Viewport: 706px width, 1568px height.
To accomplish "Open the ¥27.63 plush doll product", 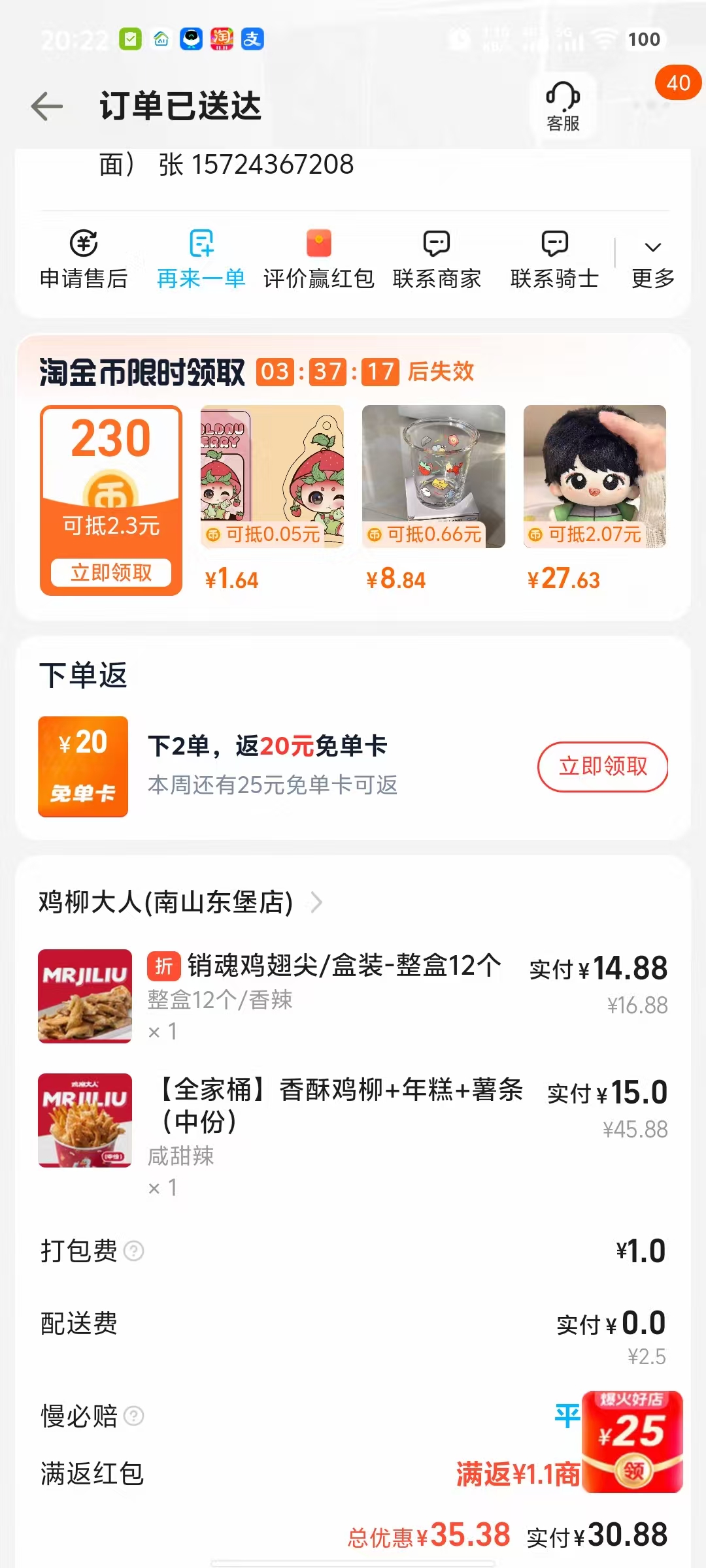I will click(595, 477).
